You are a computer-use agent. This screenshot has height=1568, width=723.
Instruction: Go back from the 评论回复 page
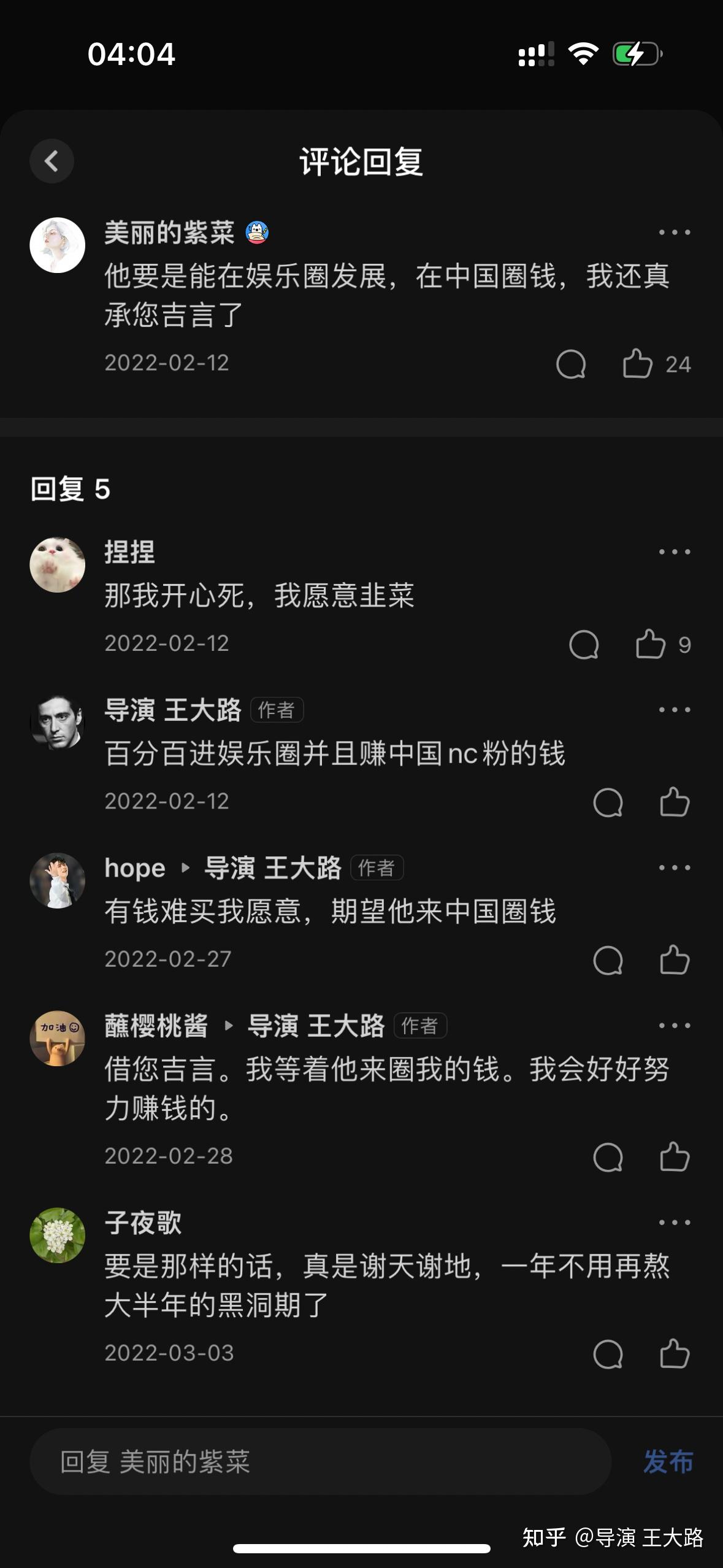[x=52, y=161]
